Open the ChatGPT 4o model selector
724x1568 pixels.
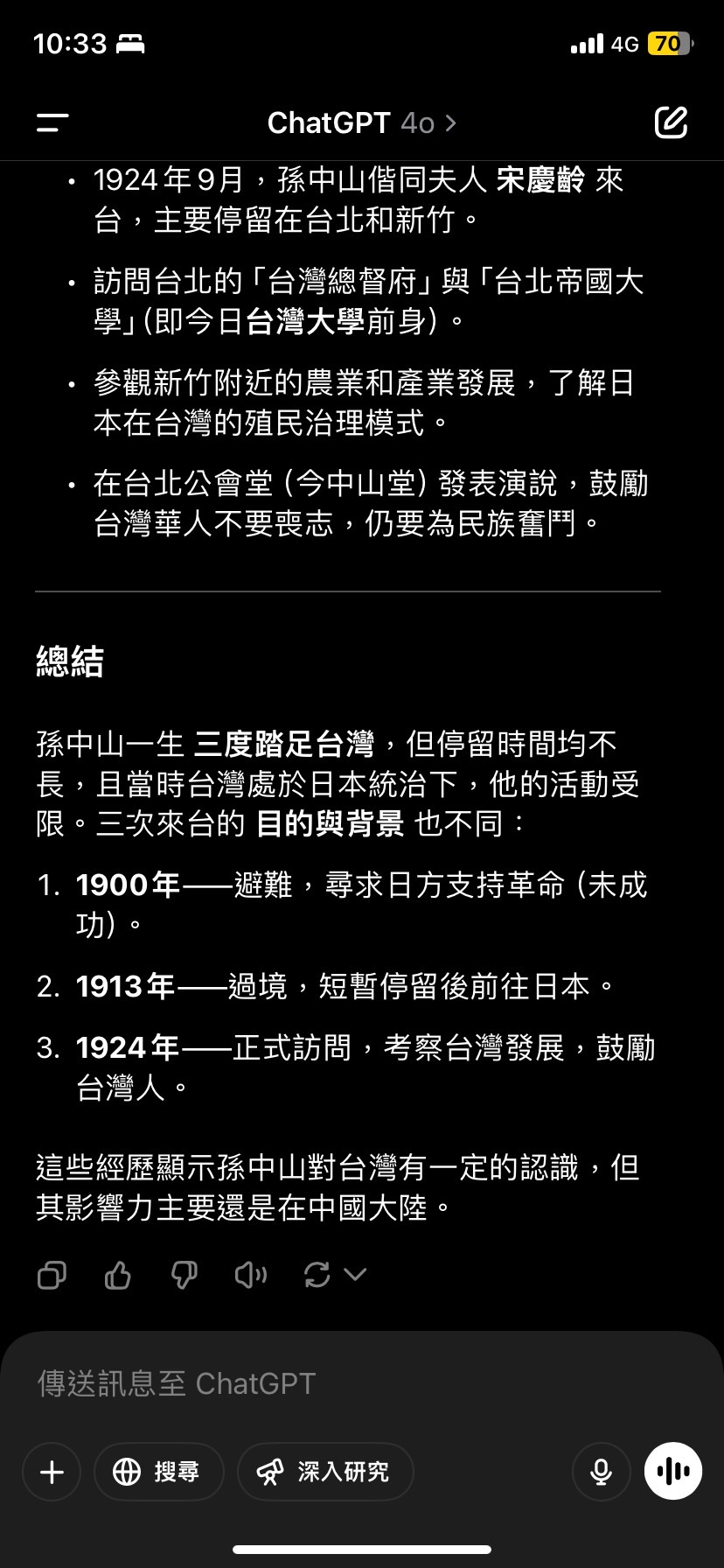pos(361,123)
